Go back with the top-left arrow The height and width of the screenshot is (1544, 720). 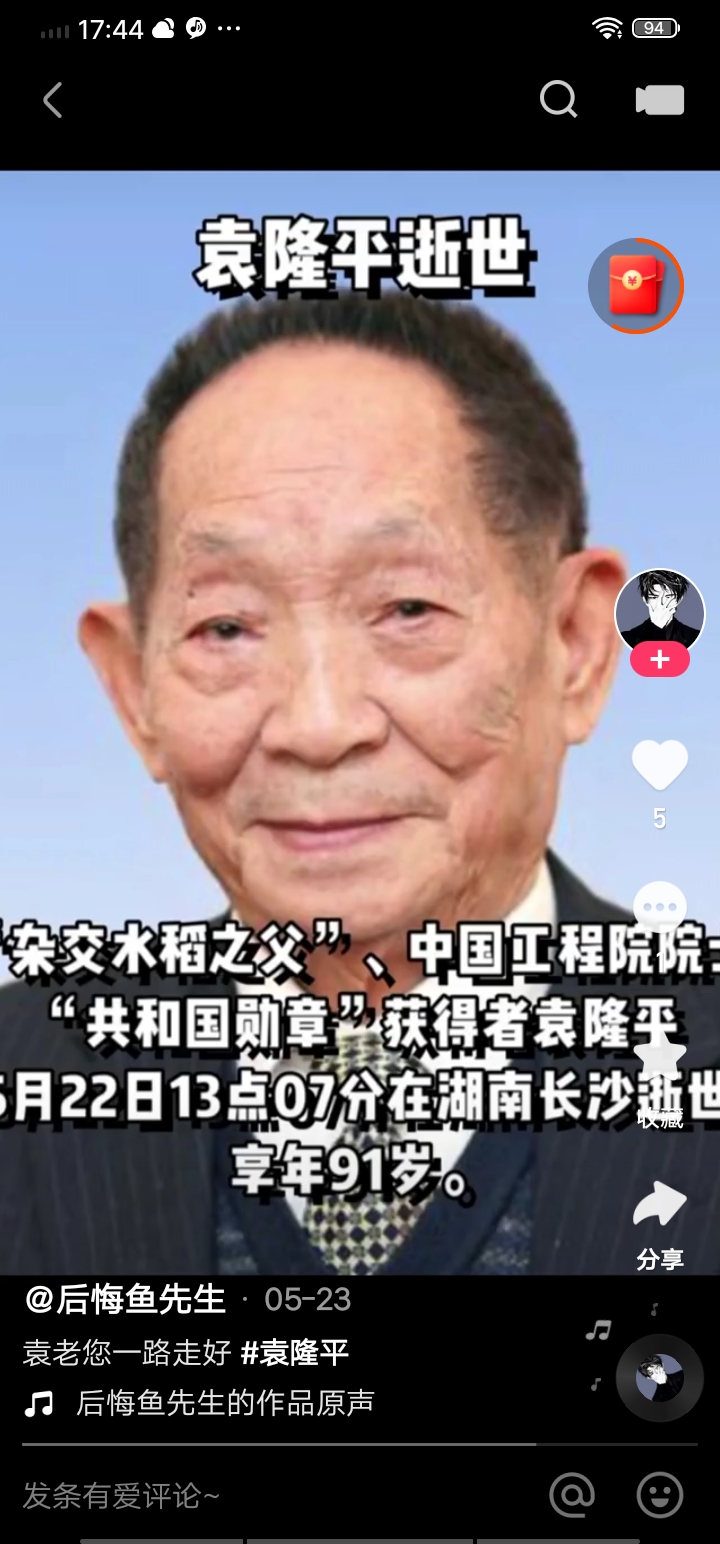52,101
